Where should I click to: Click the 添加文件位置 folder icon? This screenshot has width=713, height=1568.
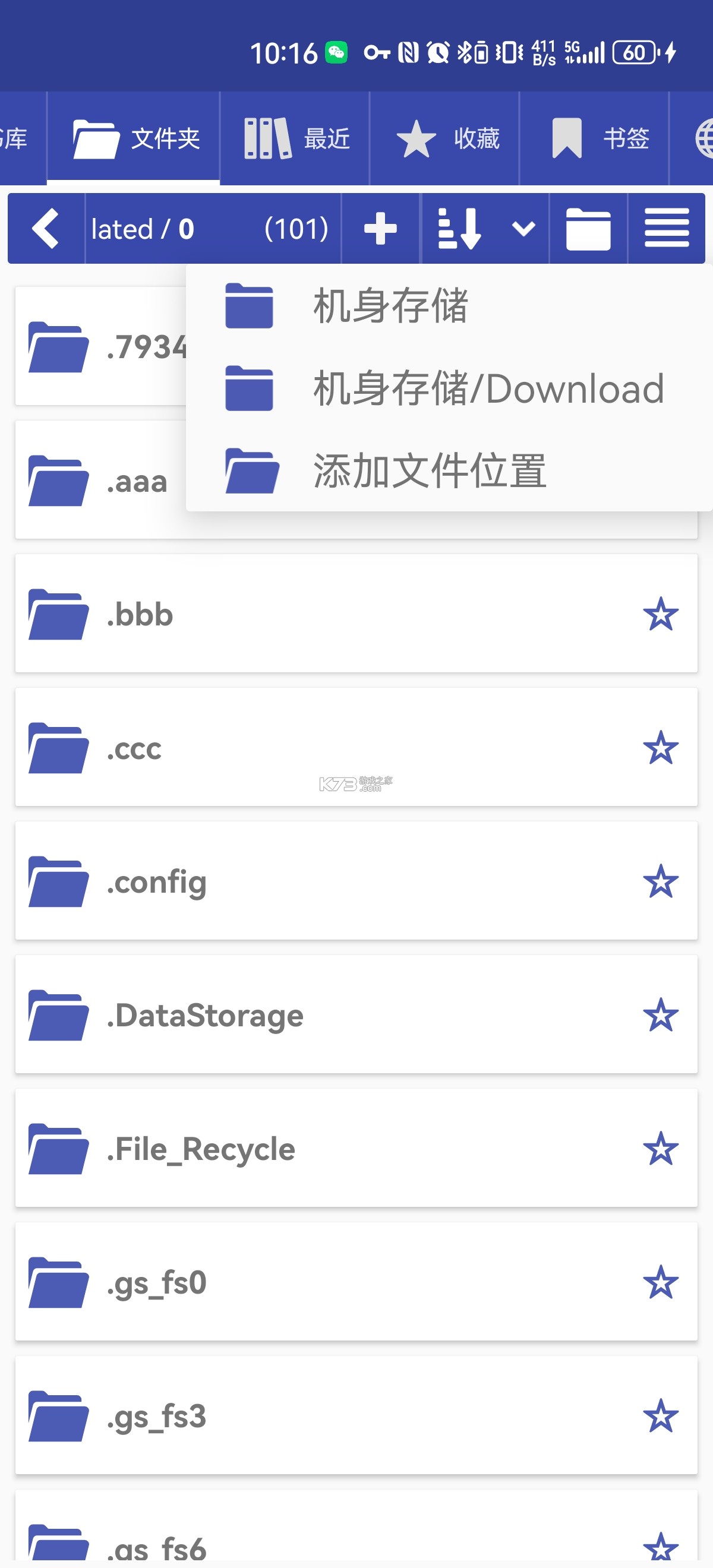(251, 470)
